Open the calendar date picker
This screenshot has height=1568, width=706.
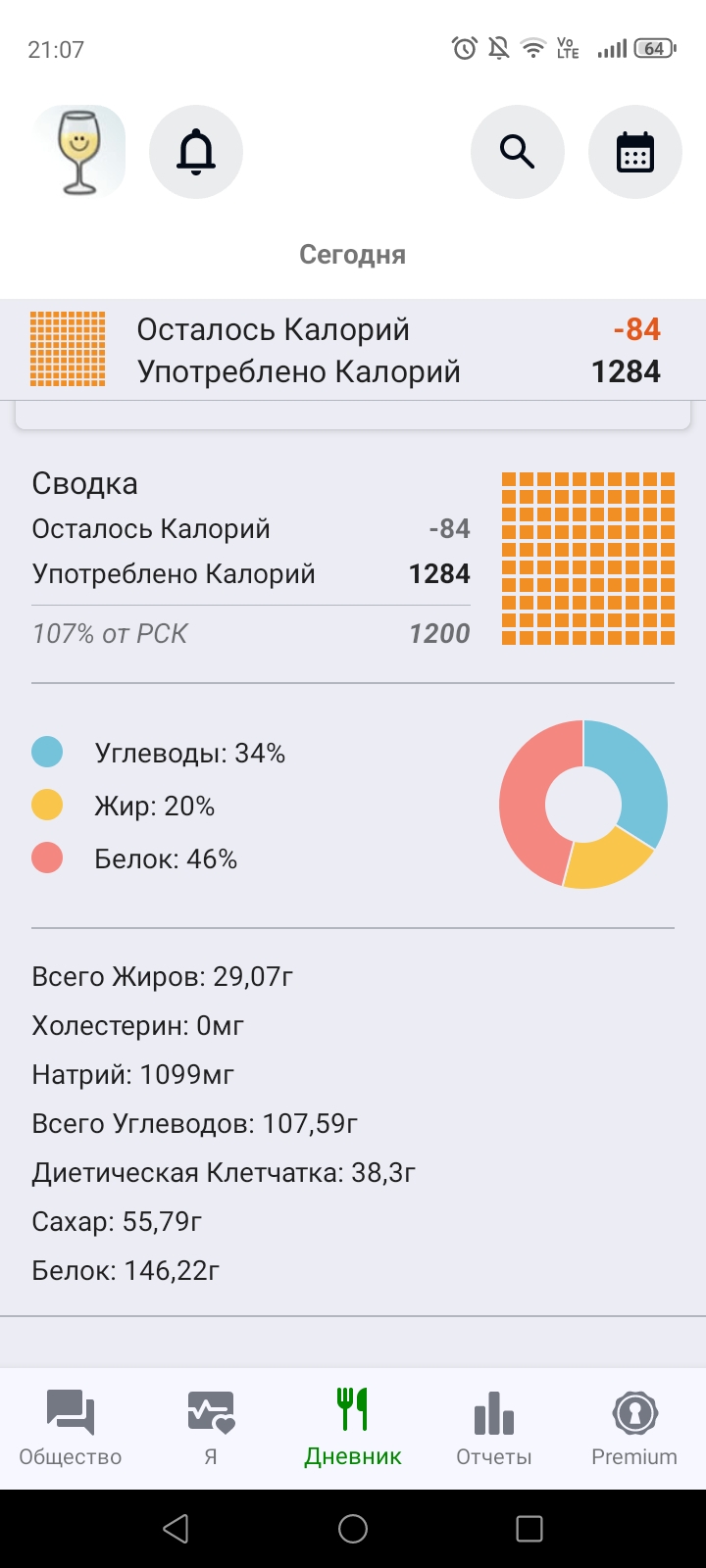(x=635, y=152)
